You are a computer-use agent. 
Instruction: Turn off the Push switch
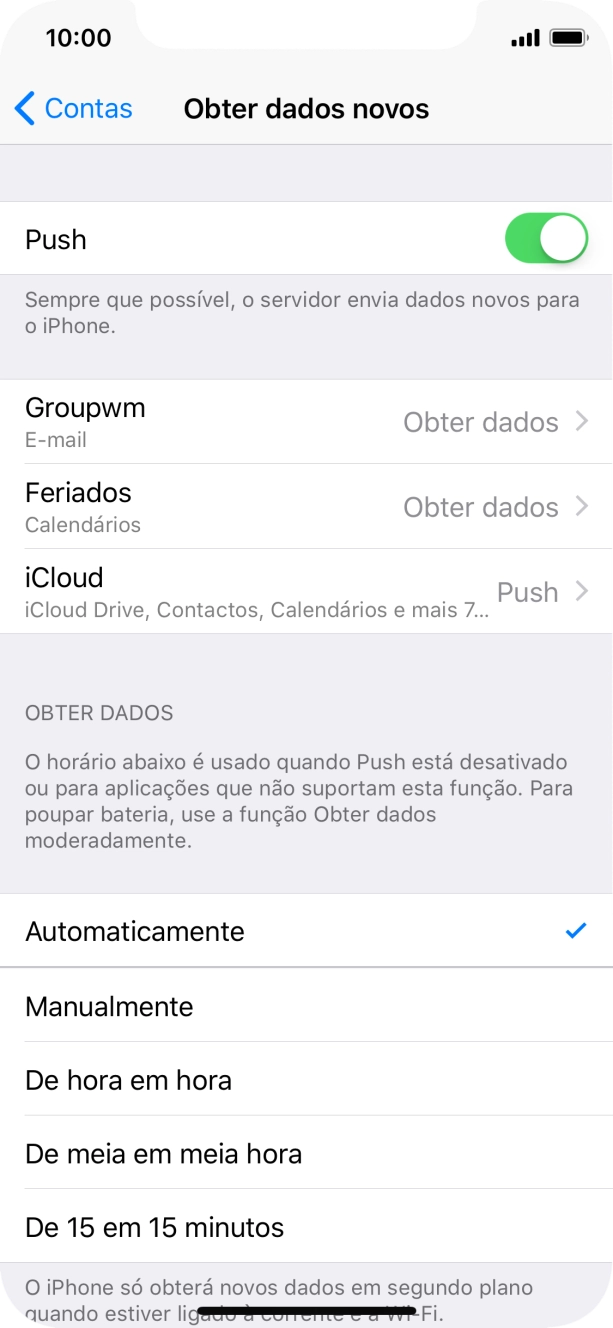tap(545, 239)
